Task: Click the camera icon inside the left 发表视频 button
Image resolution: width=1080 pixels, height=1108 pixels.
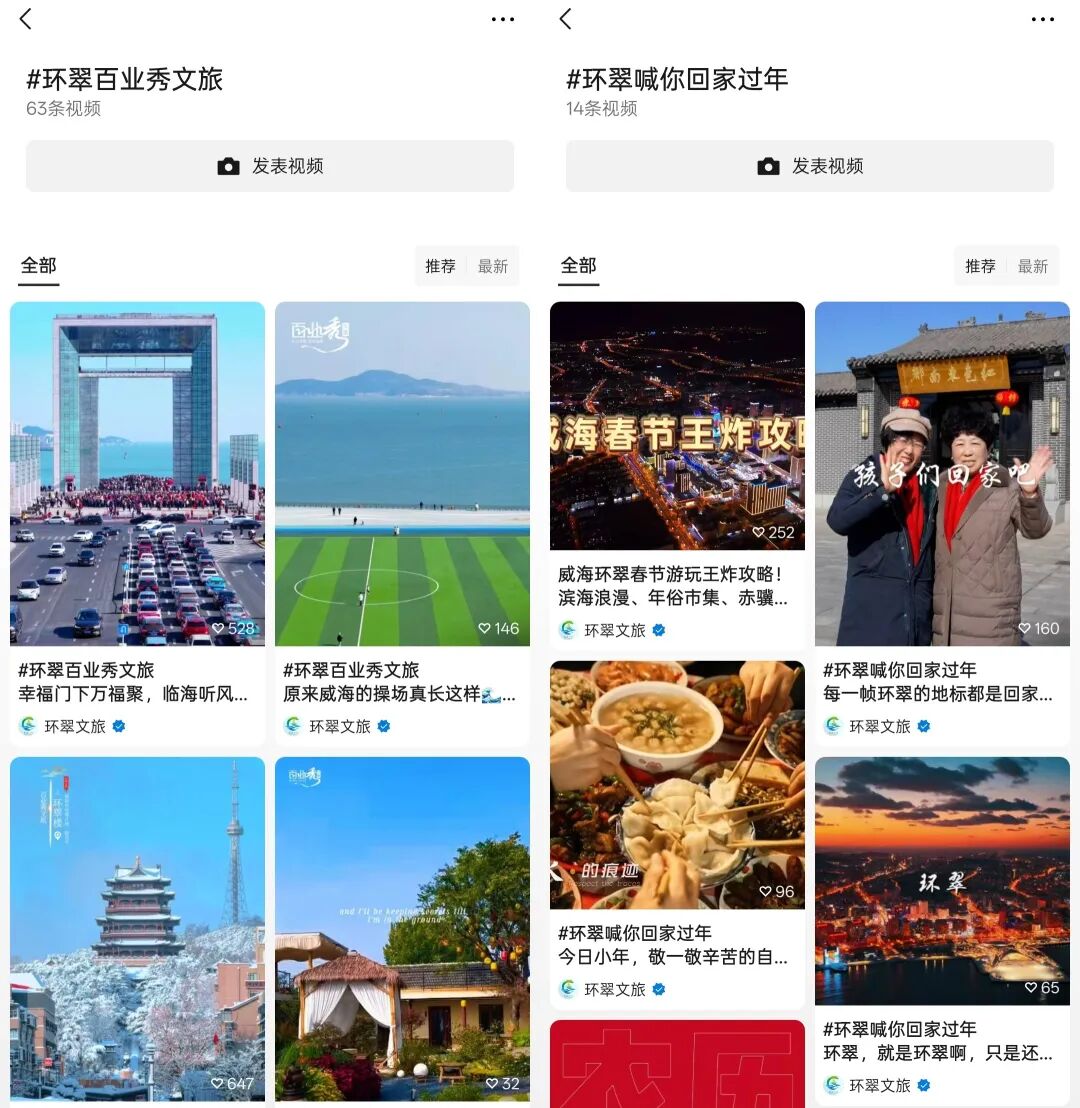Action: 230,166
